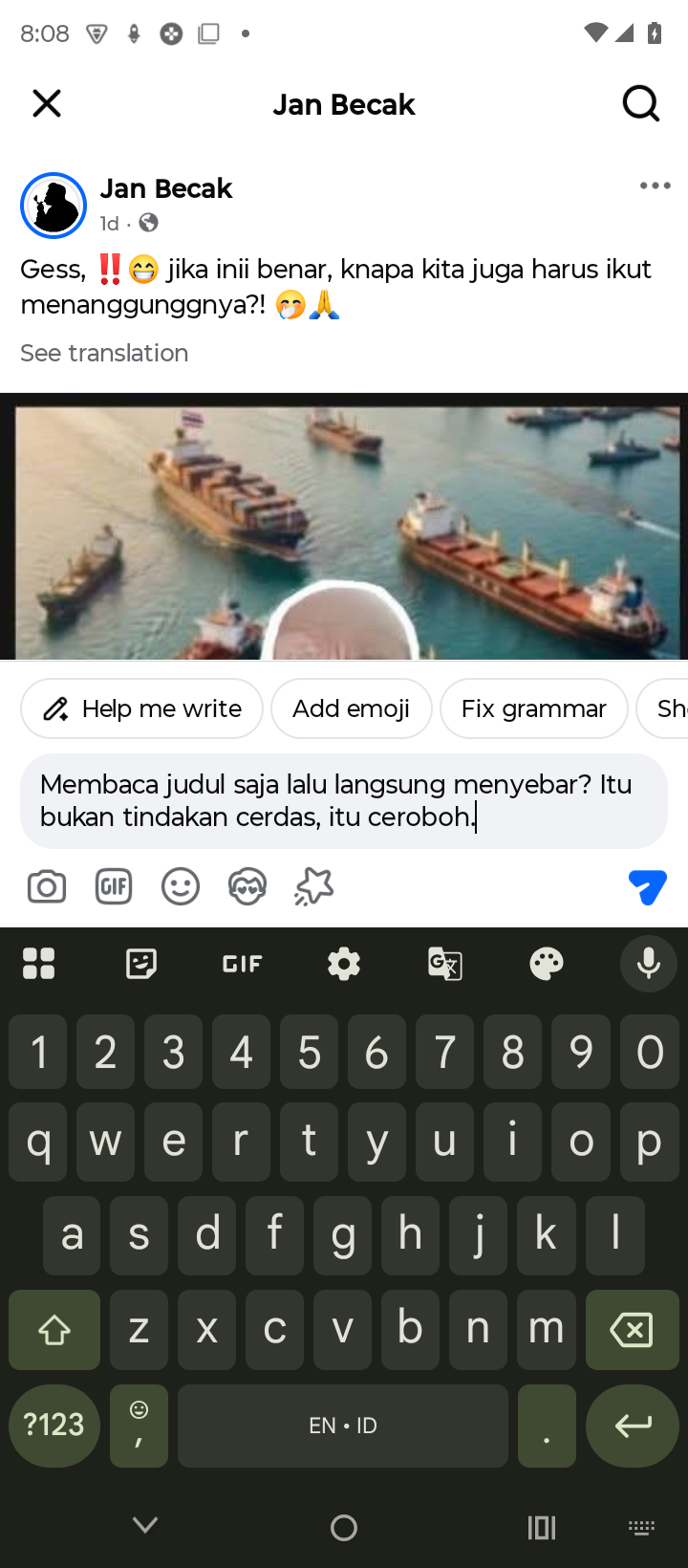Open the keyboard's translate tool
688x1568 pixels.
pyautogui.click(x=445, y=964)
